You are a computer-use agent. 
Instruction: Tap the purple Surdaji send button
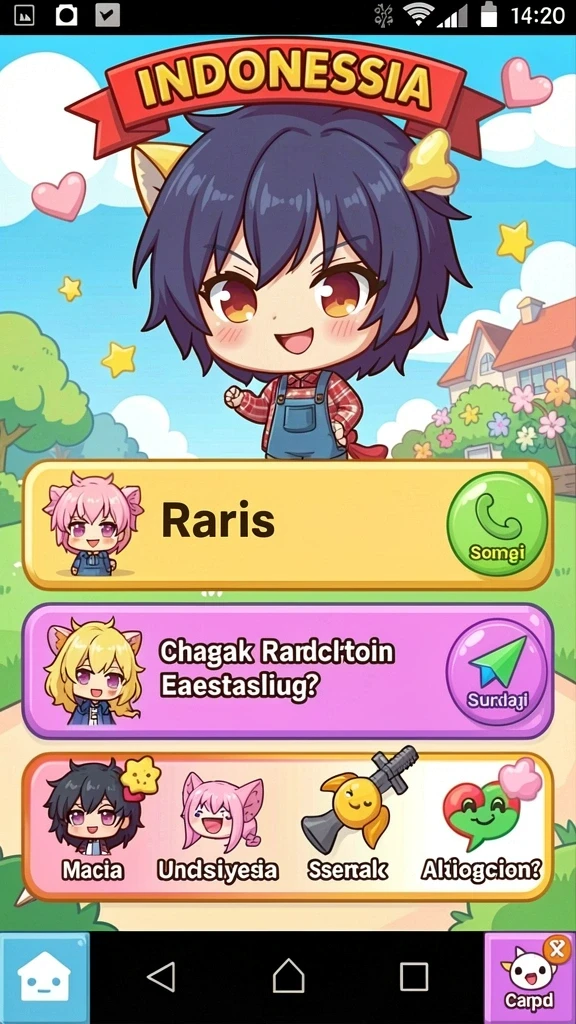[497, 673]
